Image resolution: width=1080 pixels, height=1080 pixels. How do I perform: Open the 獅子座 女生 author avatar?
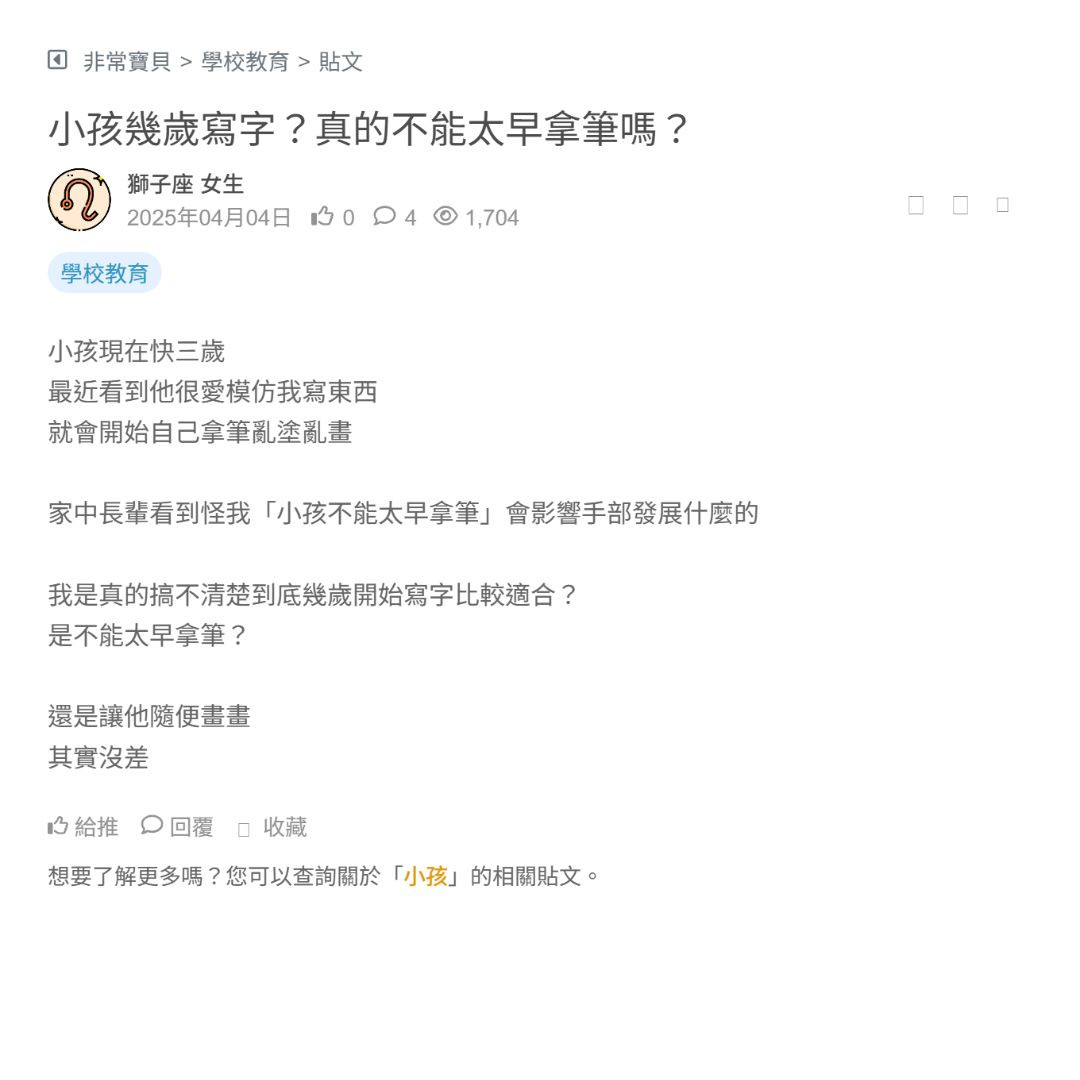pos(79,200)
